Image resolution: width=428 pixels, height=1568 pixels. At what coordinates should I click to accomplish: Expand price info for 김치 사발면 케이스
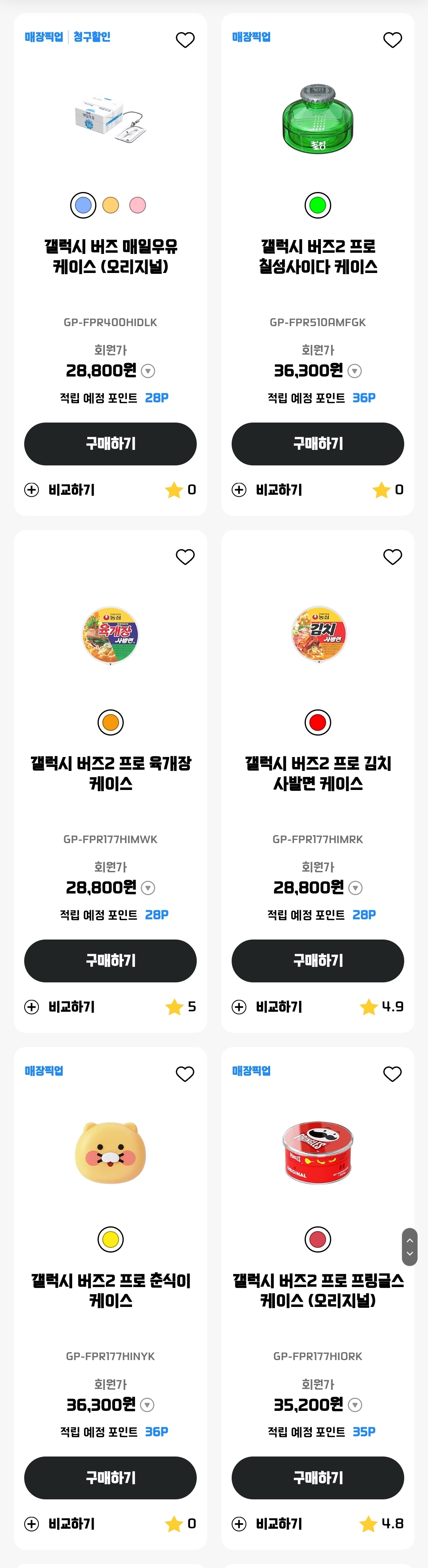pos(355,888)
